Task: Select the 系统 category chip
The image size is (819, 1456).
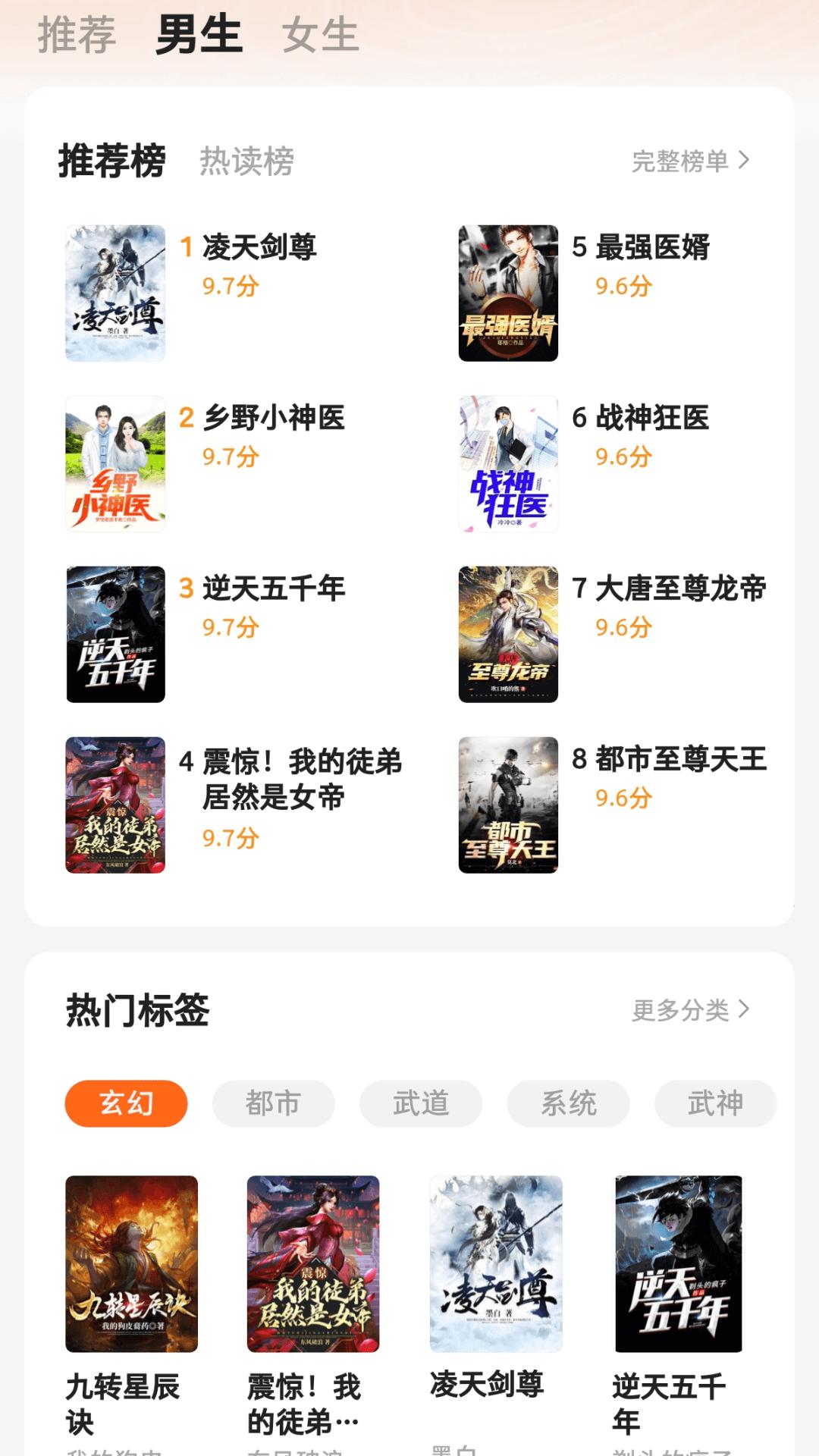Action: click(566, 1104)
